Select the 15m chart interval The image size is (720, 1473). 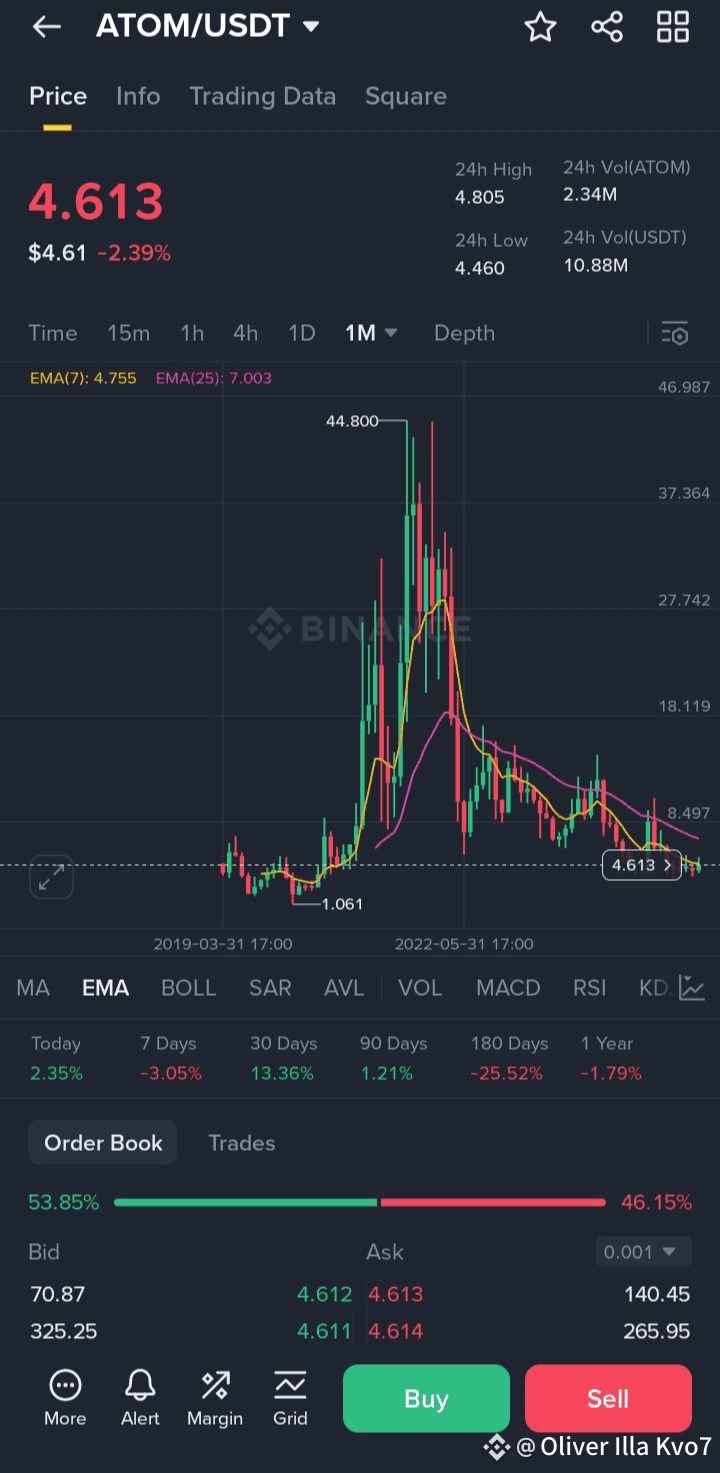point(128,333)
